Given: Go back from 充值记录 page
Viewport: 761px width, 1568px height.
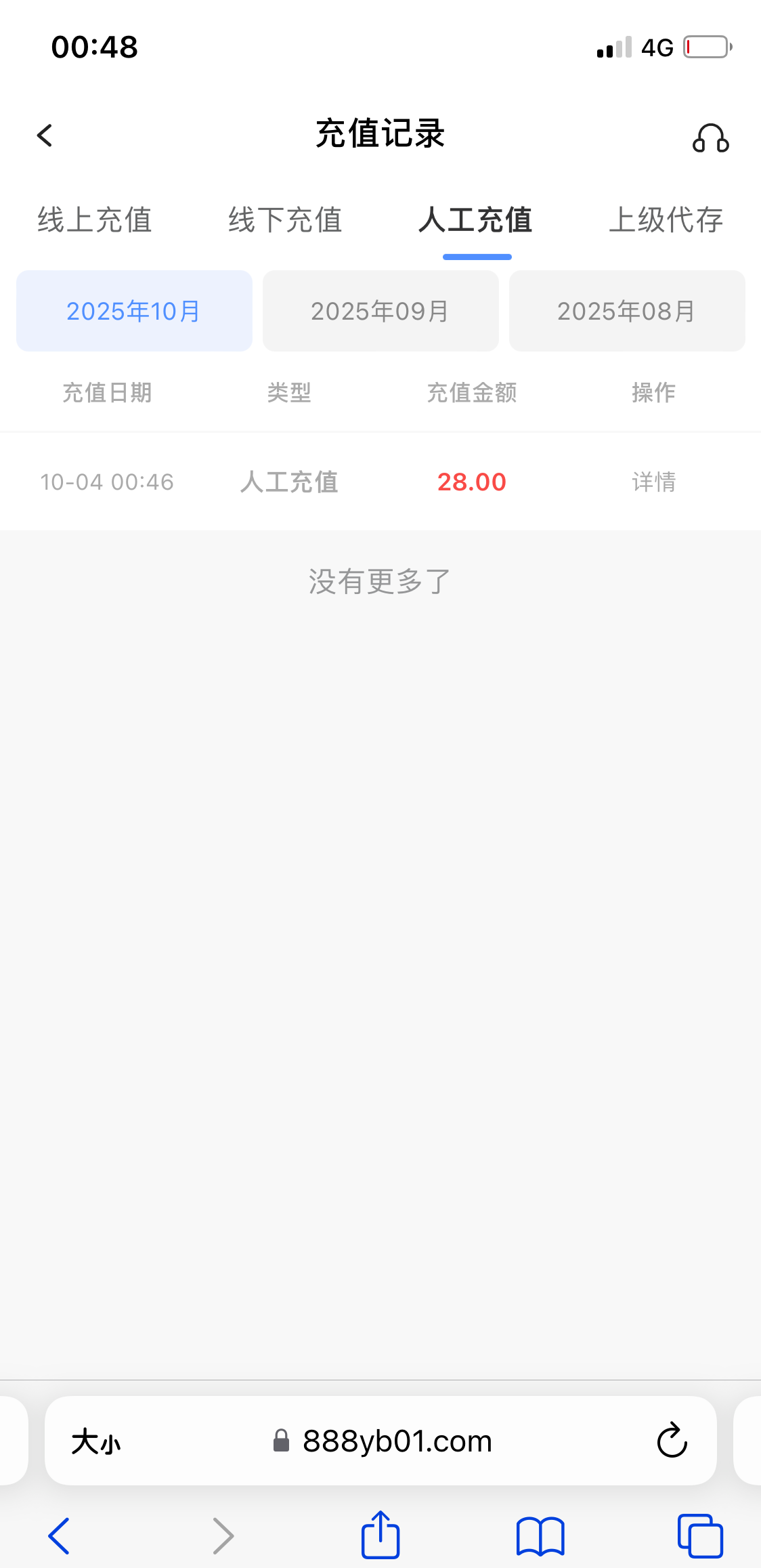Looking at the screenshot, I should [45, 135].
